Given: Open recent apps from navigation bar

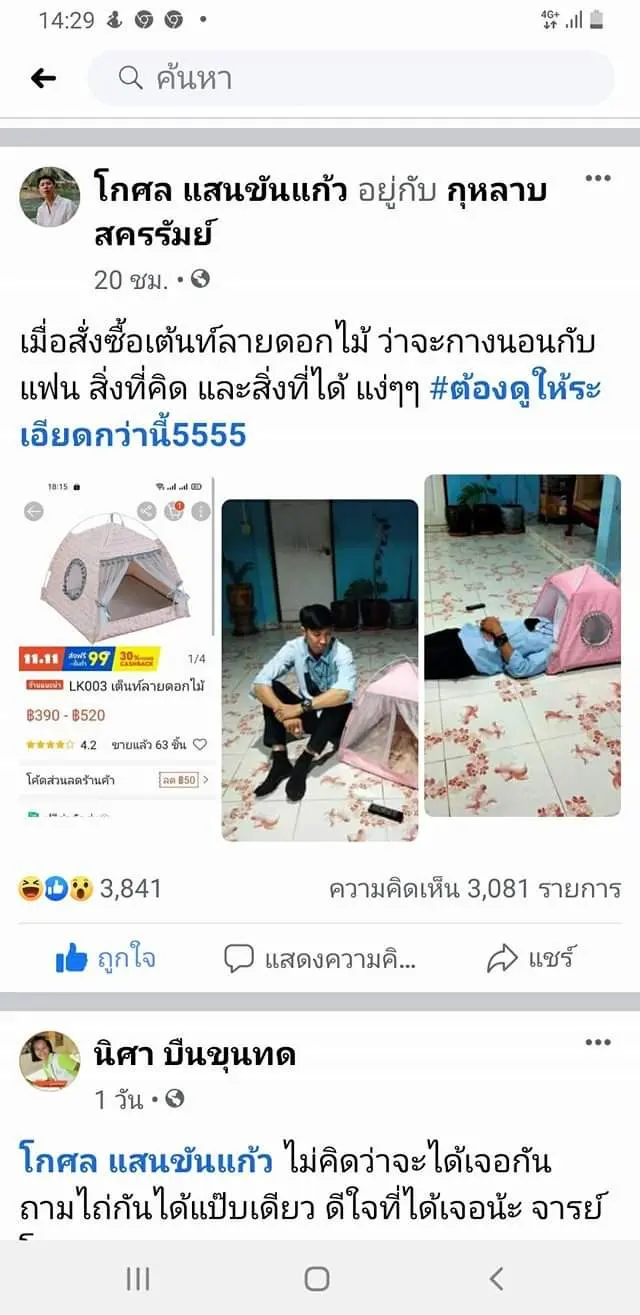Looking at the screenshot, I should coord(138,1278).
